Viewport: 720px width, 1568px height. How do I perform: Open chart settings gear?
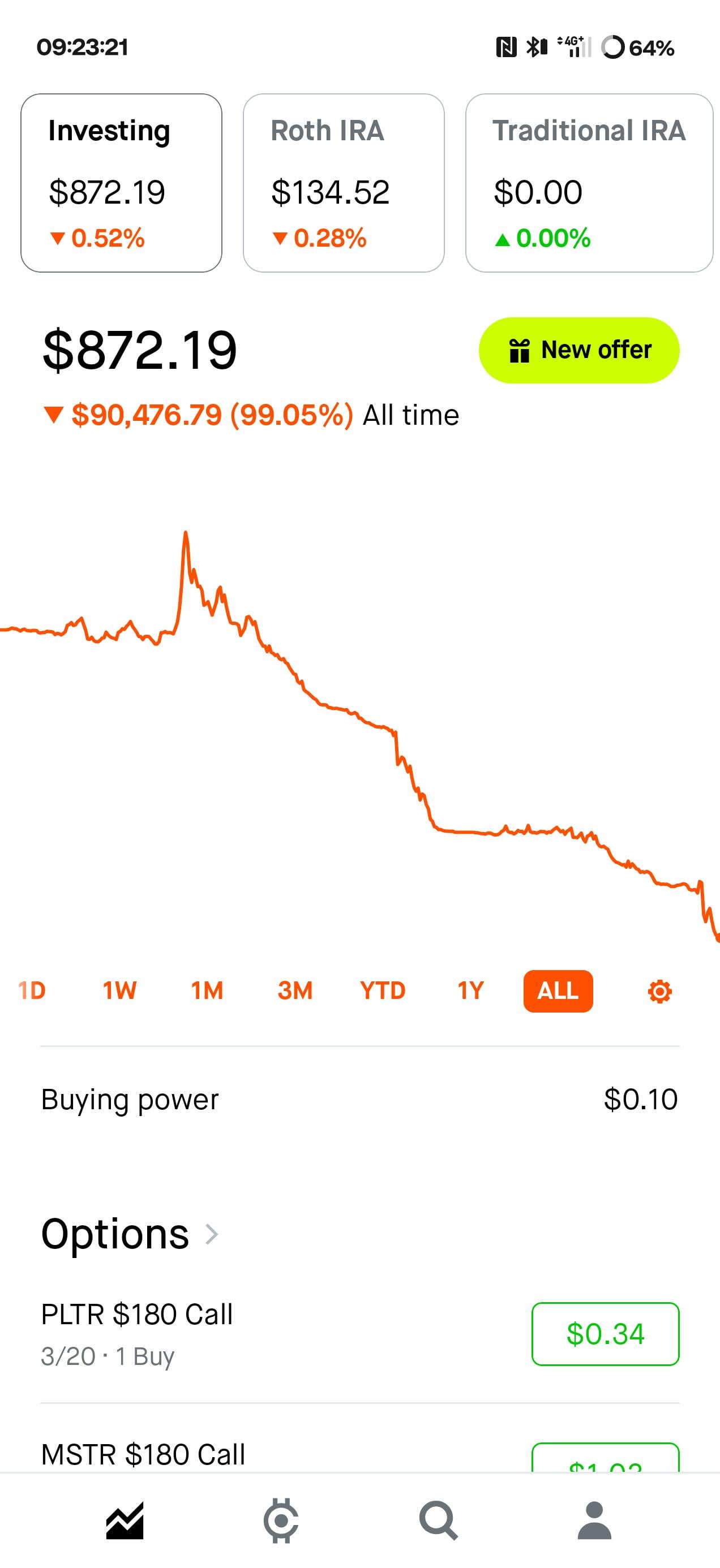659,992
